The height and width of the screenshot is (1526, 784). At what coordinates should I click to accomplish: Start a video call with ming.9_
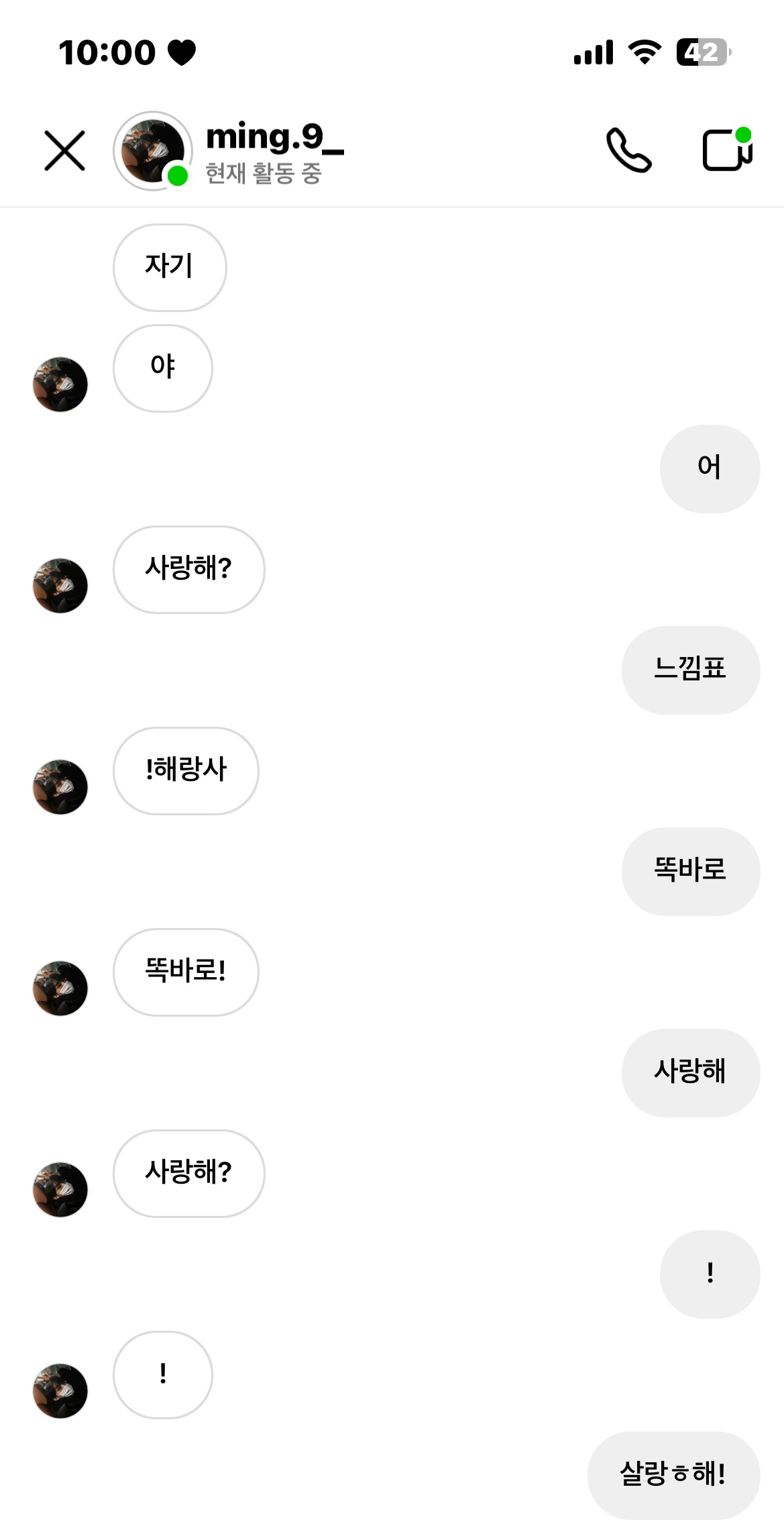click(x=726, y=151)
